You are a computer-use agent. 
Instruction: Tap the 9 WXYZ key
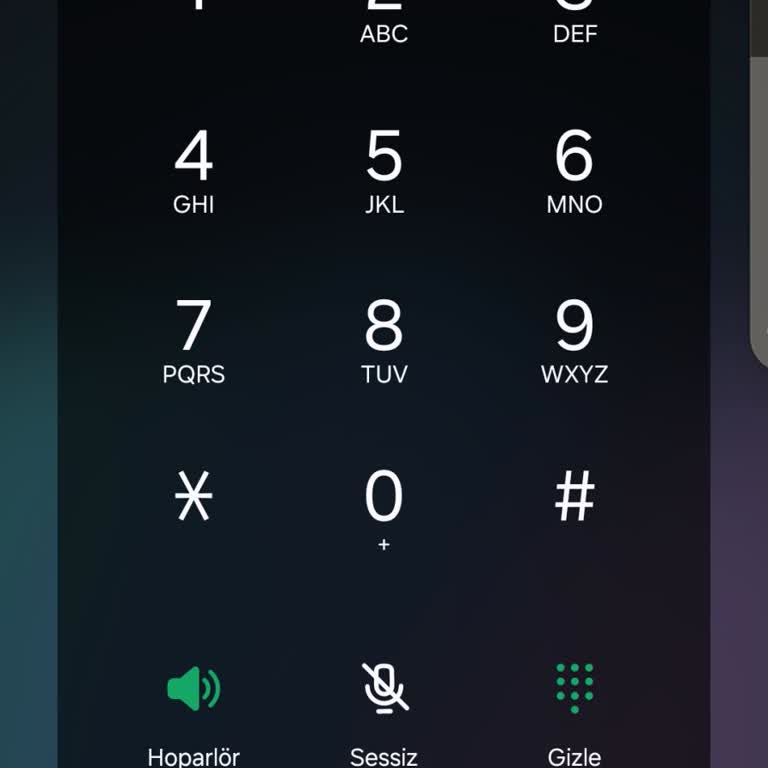click(574, 342)
